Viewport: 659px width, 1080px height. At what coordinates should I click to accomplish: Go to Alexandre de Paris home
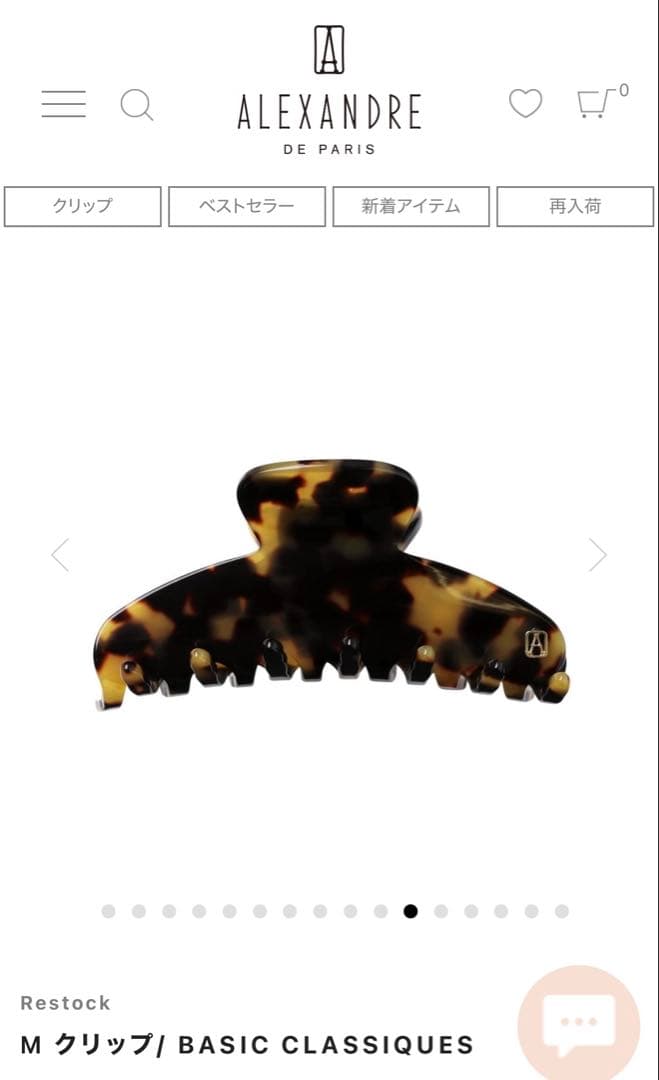pyautogui.click(x=329, y=90)
